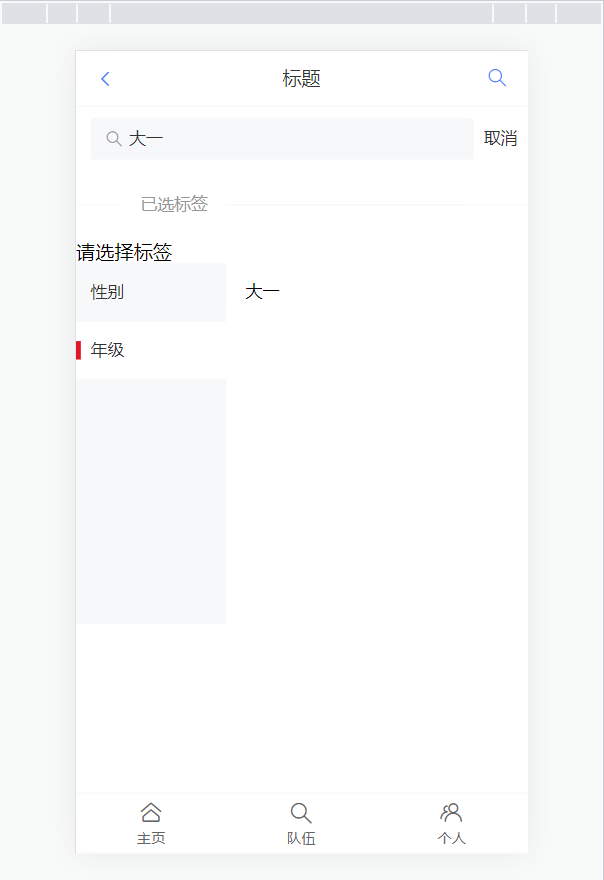Switch to the 个人 tab
Screen dimensions: 604x880
451,824
